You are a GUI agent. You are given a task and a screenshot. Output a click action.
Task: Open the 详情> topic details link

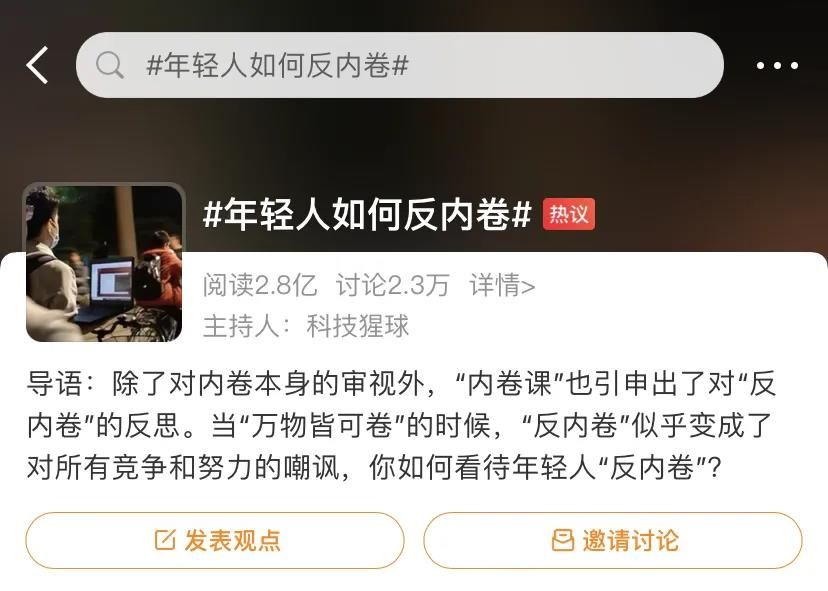coord(502,286)
